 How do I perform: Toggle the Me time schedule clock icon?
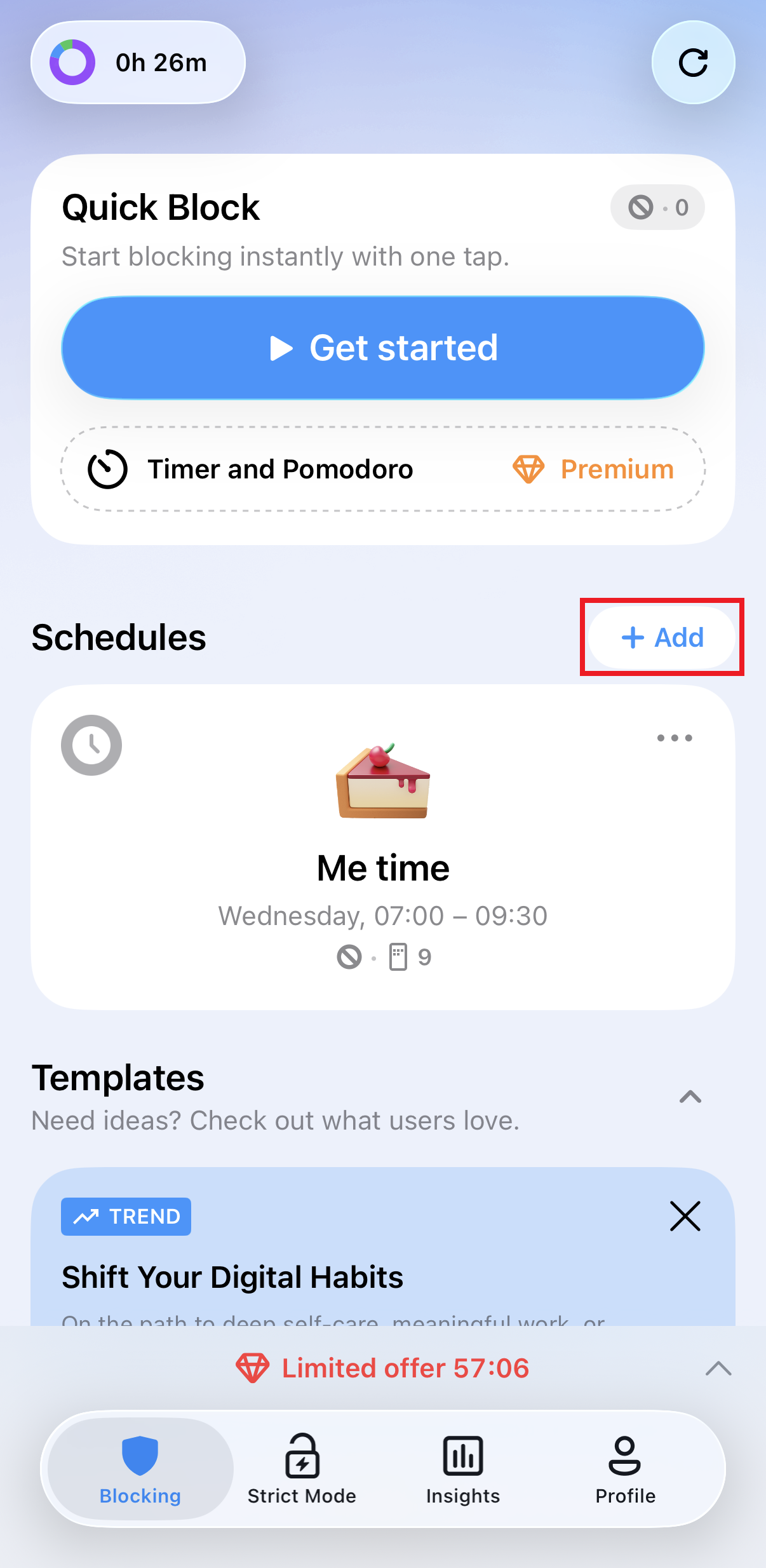[91, 745]
